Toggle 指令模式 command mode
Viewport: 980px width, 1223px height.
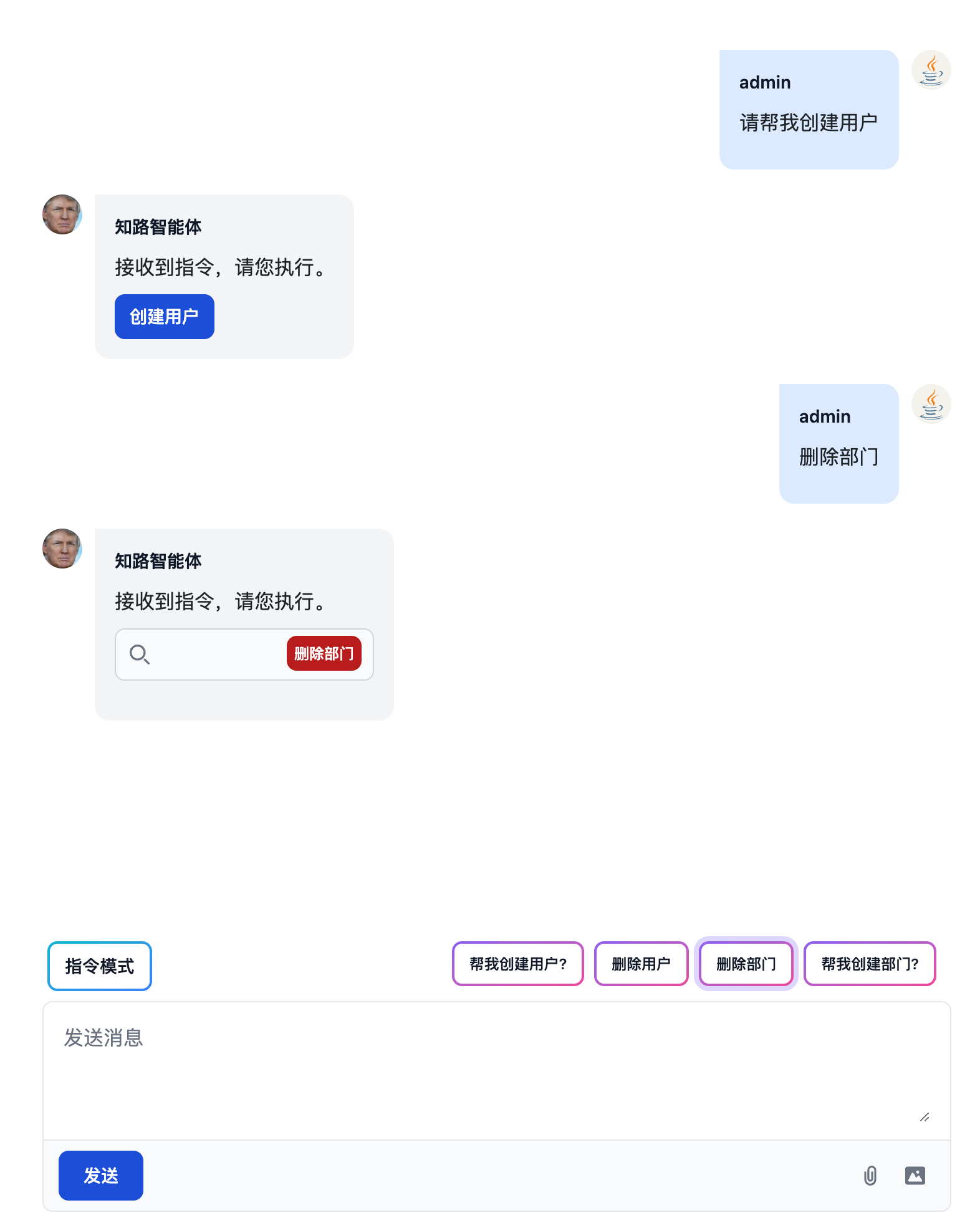100,966
